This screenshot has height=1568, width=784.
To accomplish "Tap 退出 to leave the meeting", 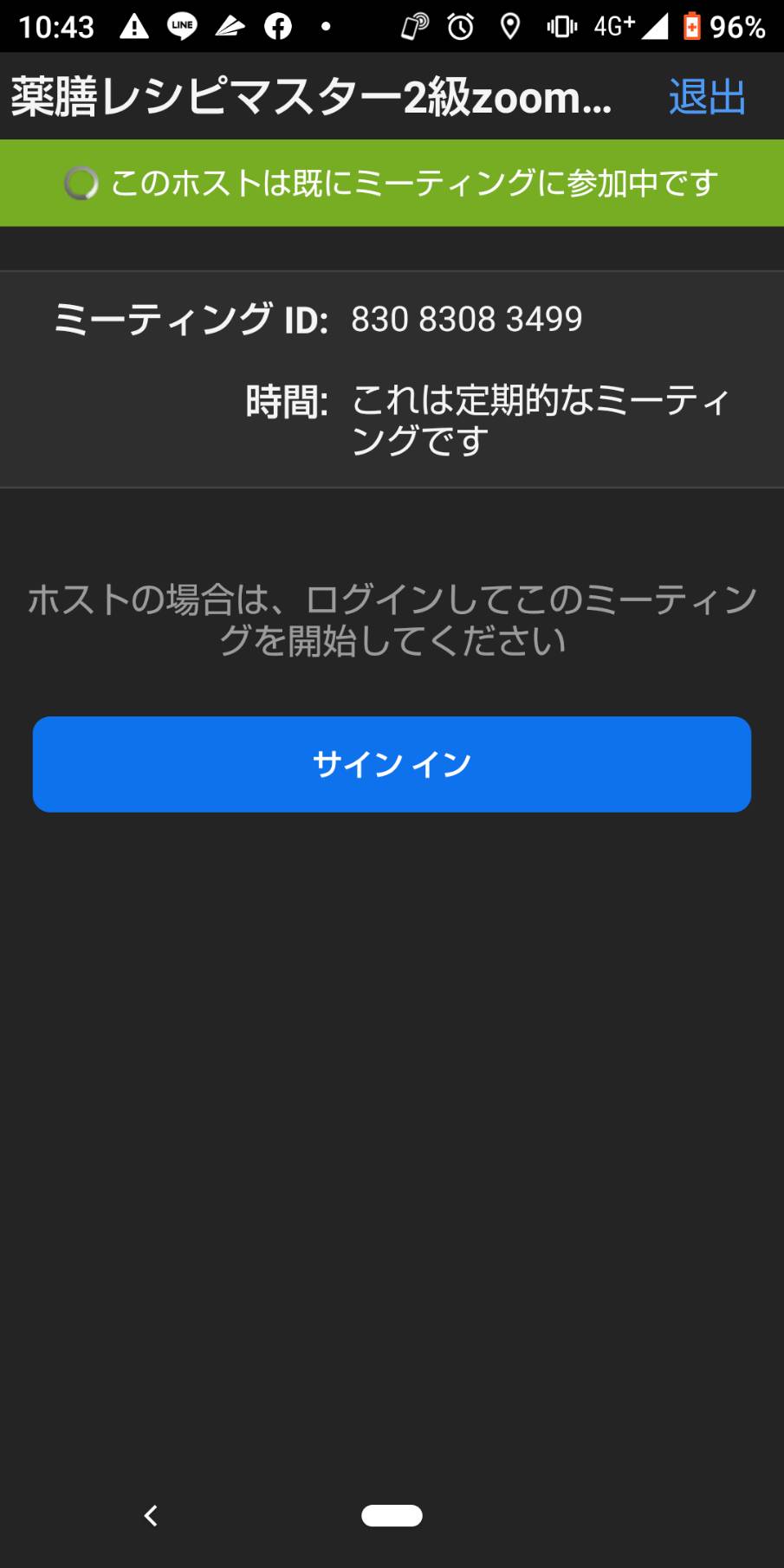I will click(x=707, y=97).
